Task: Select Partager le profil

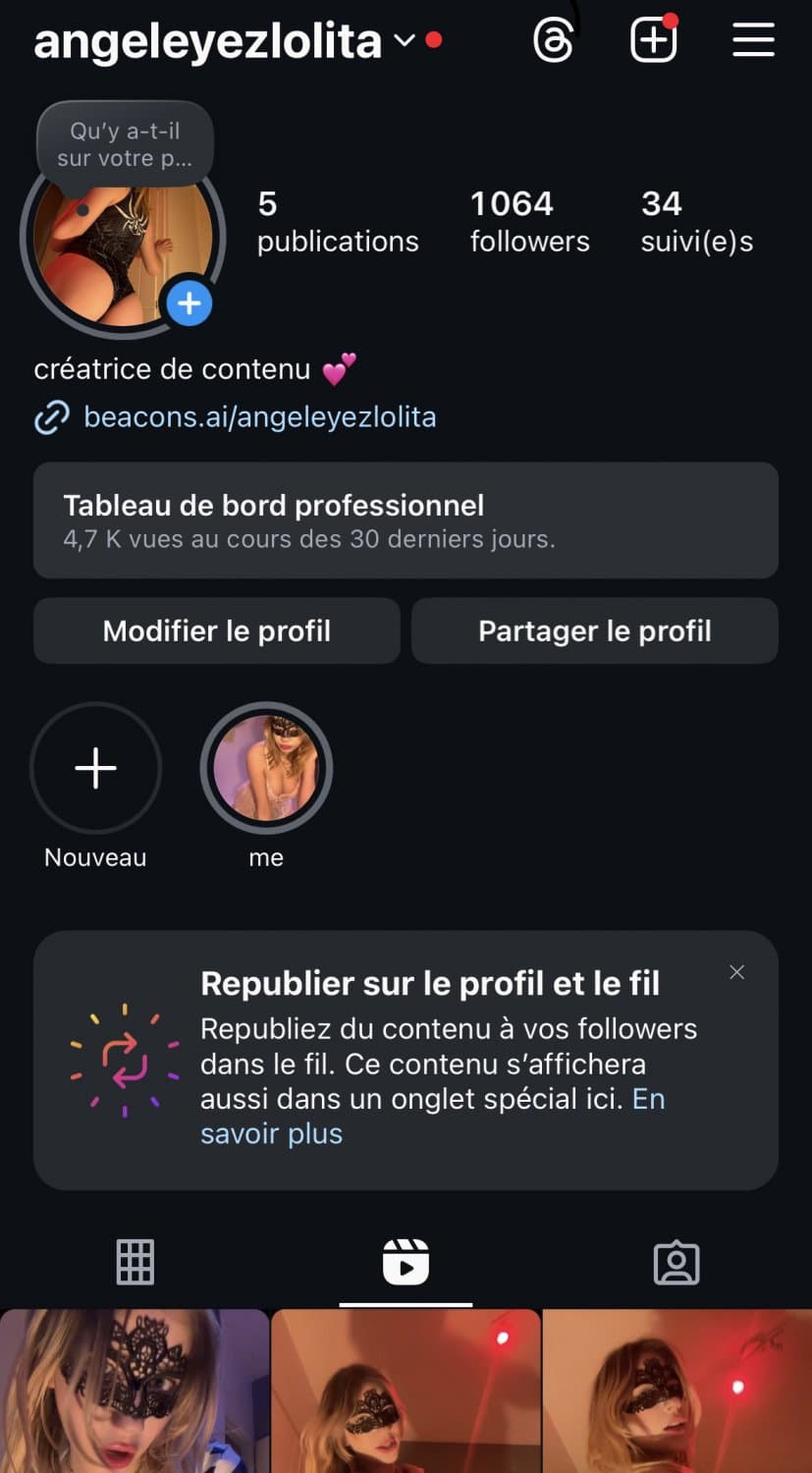Action: pos(594,630)
